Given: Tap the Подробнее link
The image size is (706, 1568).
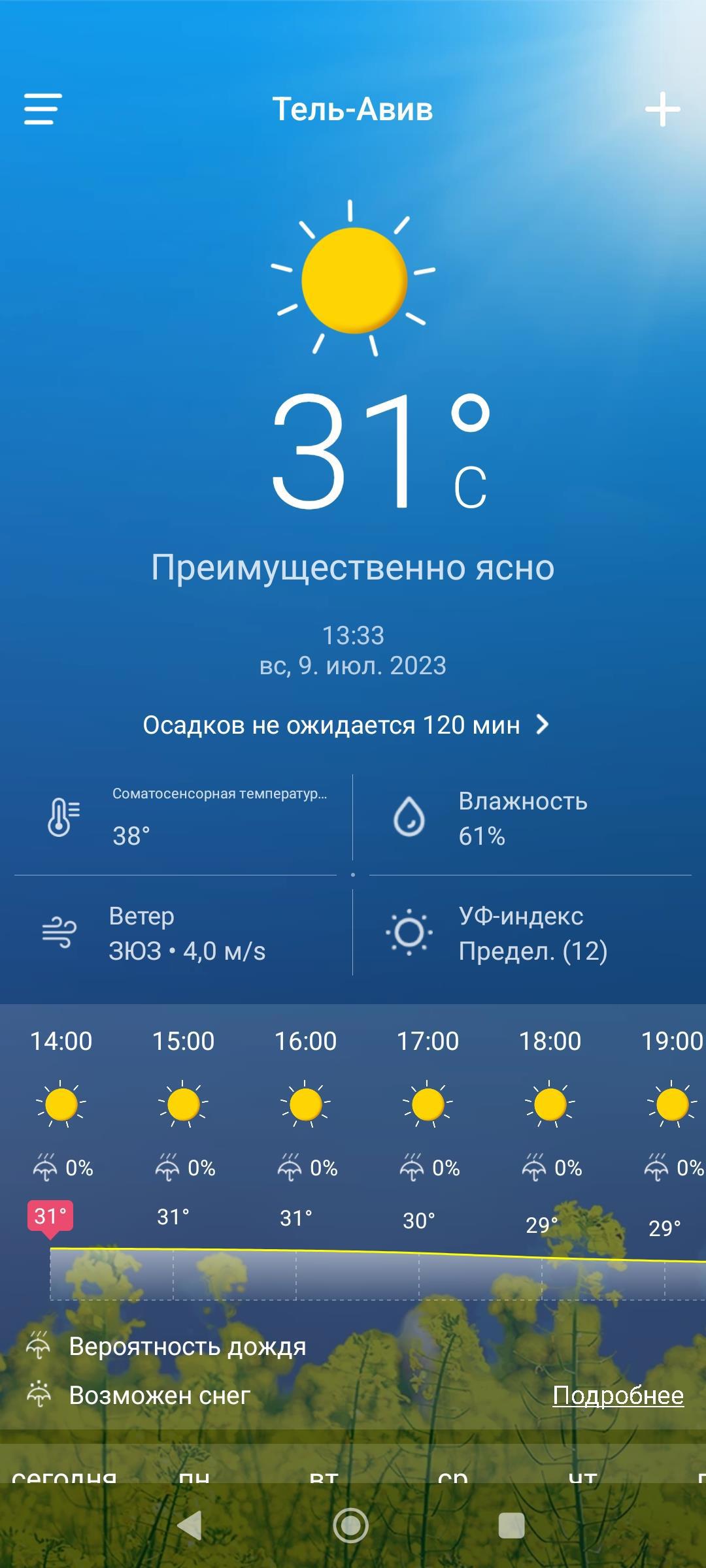Looking at the screenshot, I should (618, 1395).
